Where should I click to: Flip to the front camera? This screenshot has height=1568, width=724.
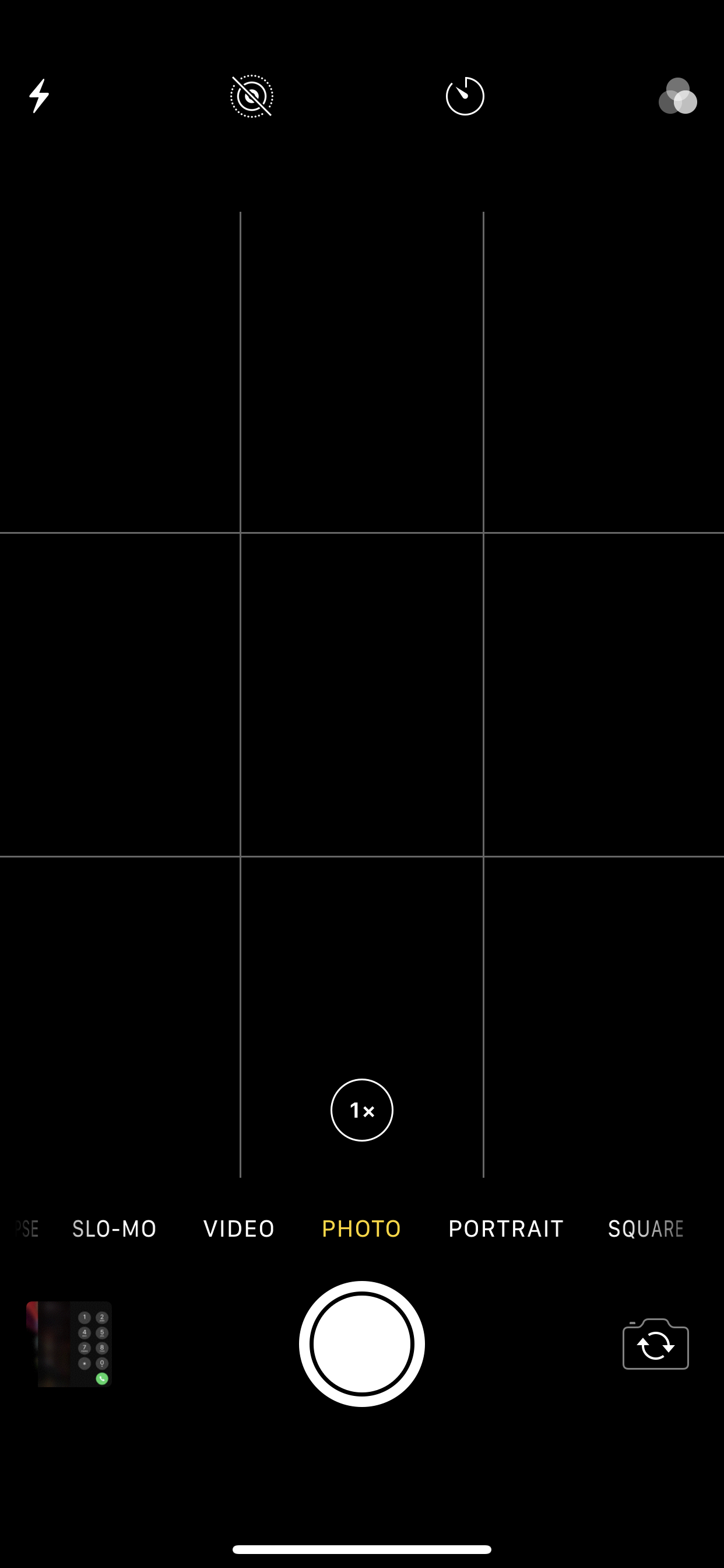(655, 1344)
